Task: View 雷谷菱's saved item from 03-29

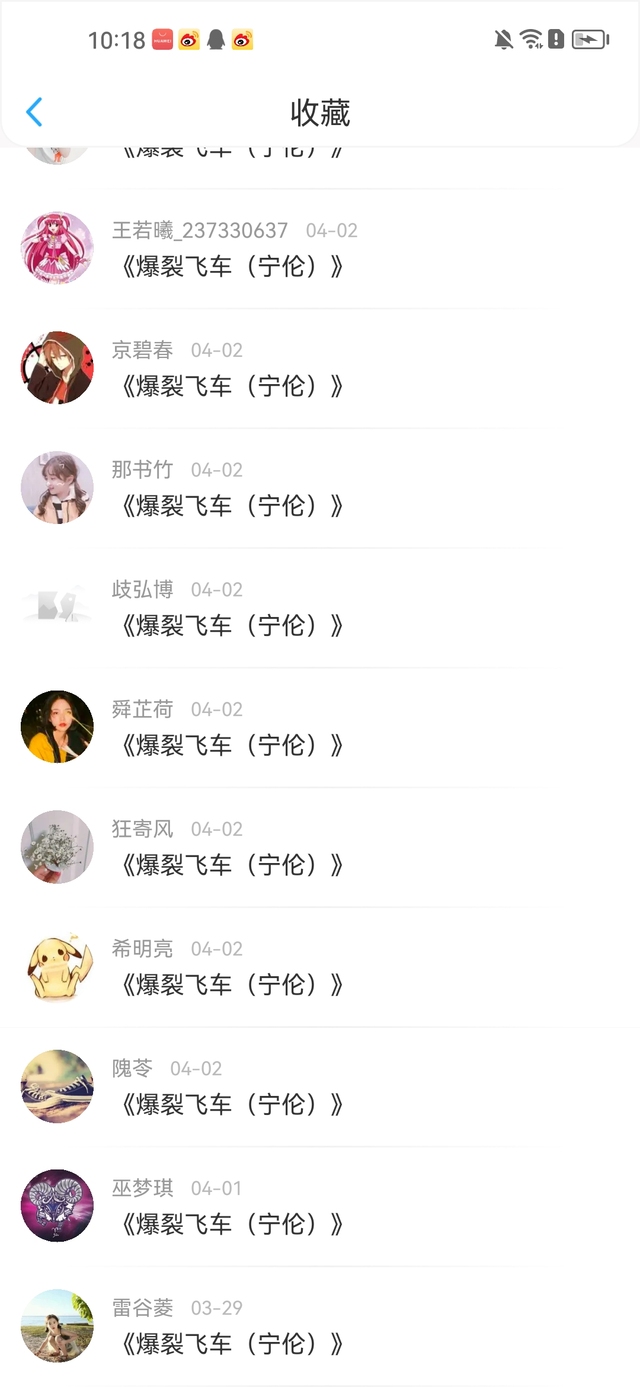Action: [x=320, y=1326]
